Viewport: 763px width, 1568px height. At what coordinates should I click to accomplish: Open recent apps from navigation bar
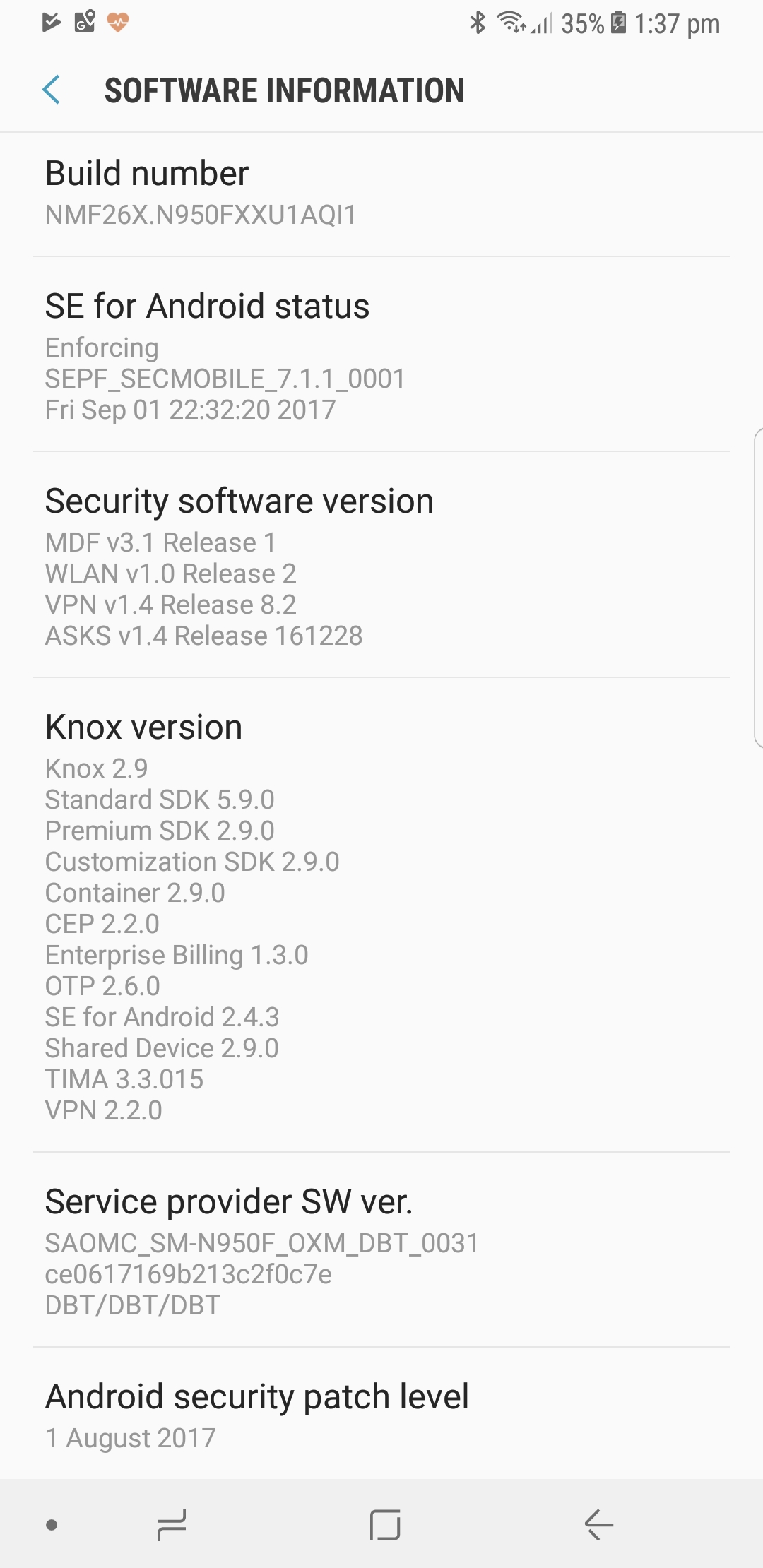pyautogui.click(x=172, y=1524)
